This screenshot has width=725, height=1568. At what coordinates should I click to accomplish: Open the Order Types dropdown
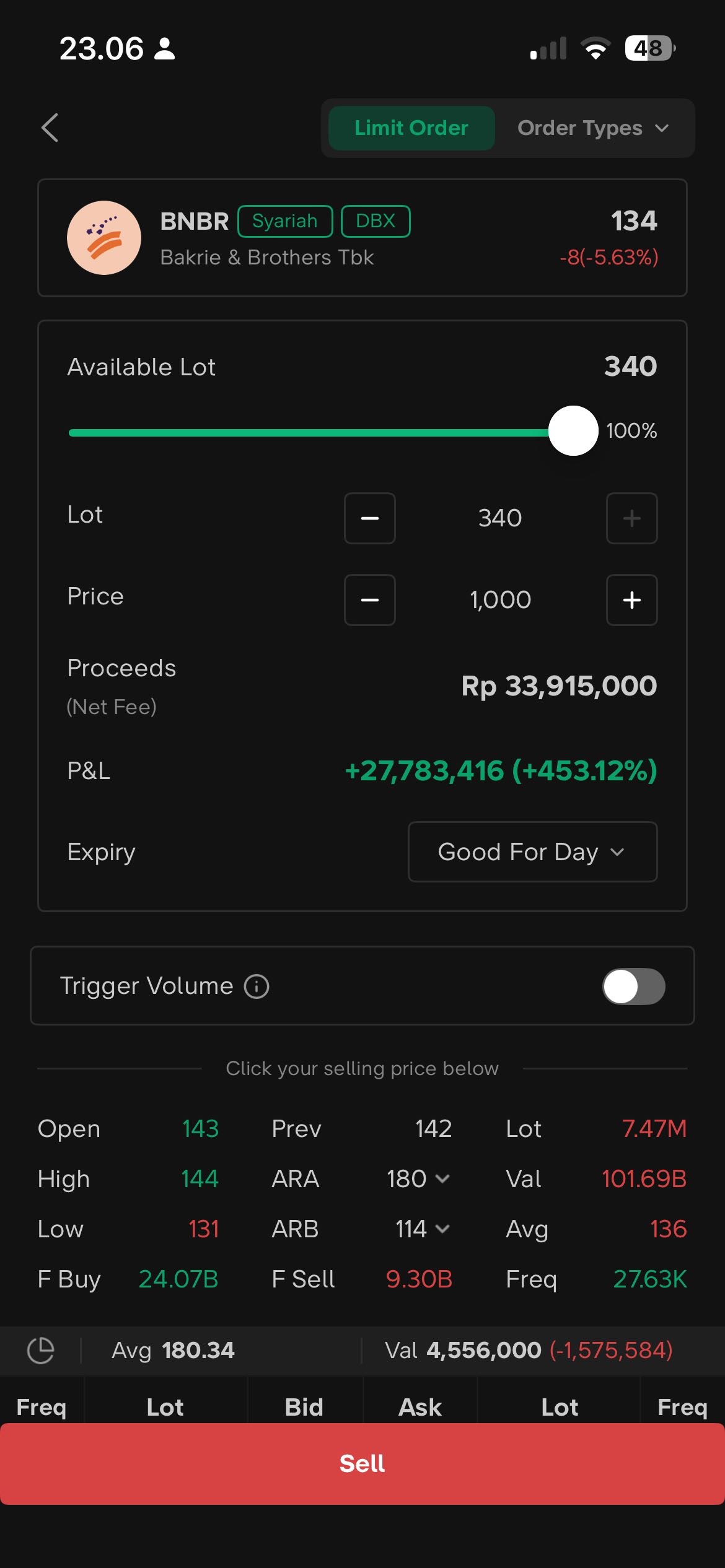click(x=593, y=128)
